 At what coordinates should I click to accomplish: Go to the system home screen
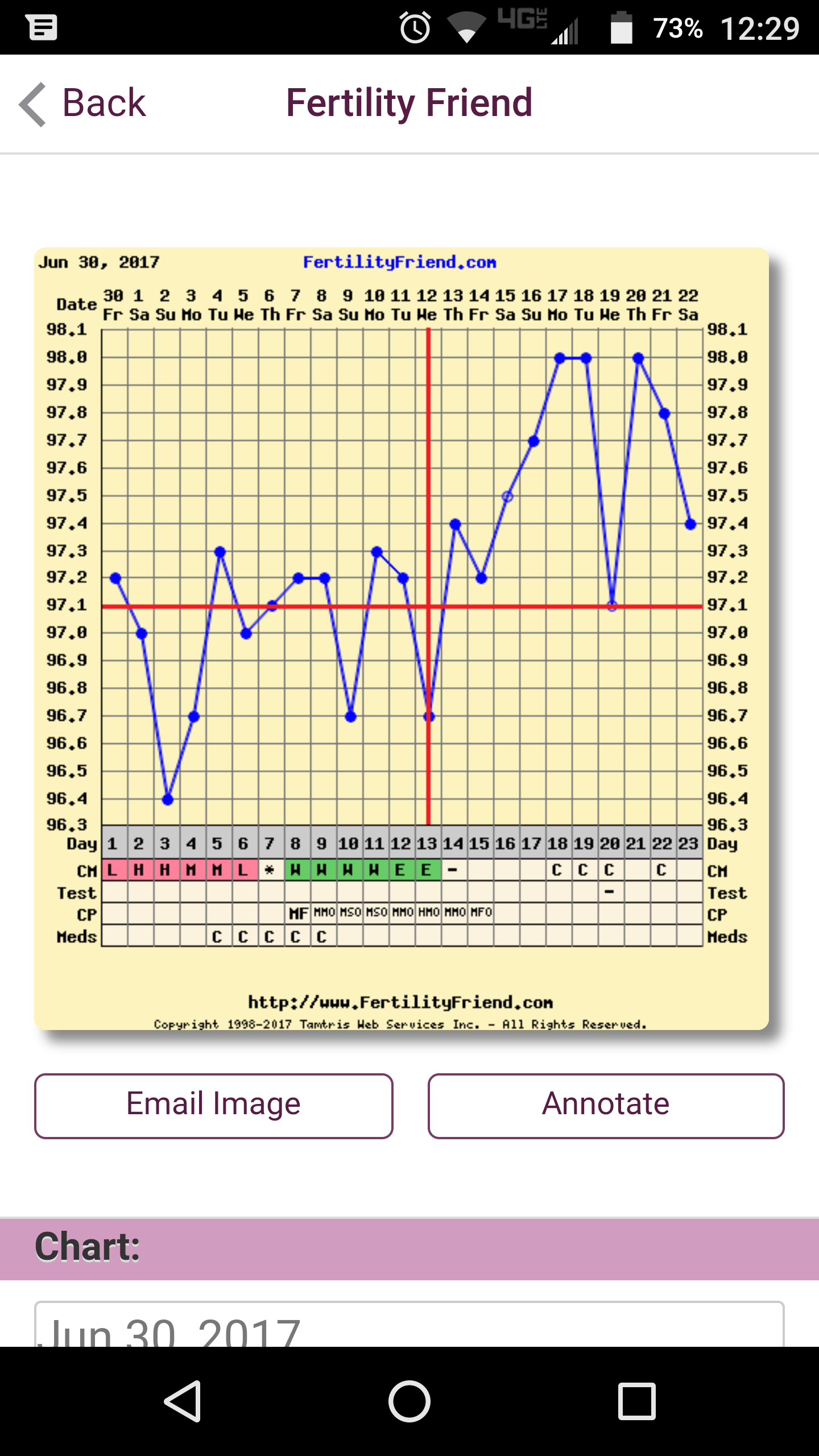[409, 1401]
